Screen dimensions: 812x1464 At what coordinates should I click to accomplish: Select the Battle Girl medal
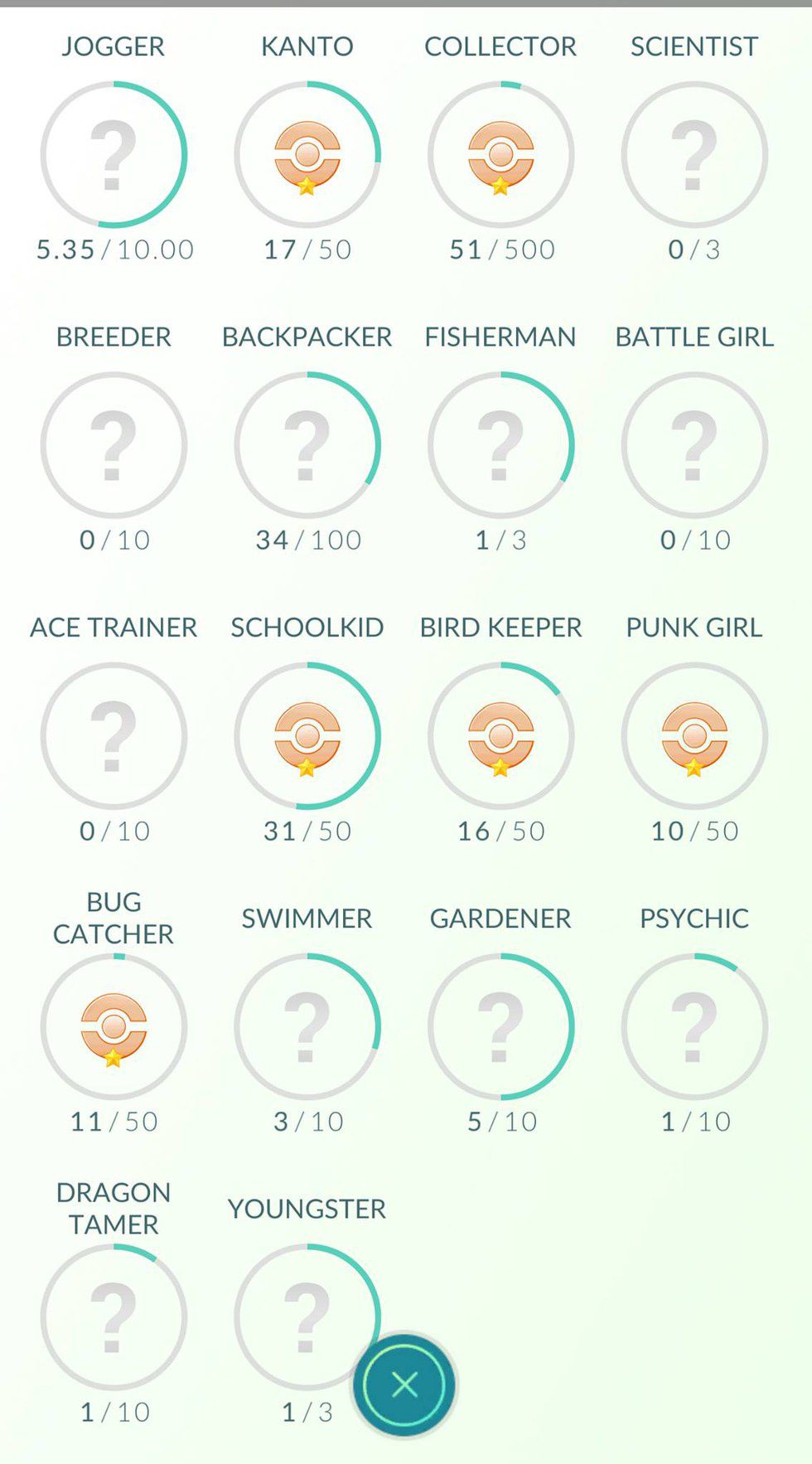tap(694, 445)
